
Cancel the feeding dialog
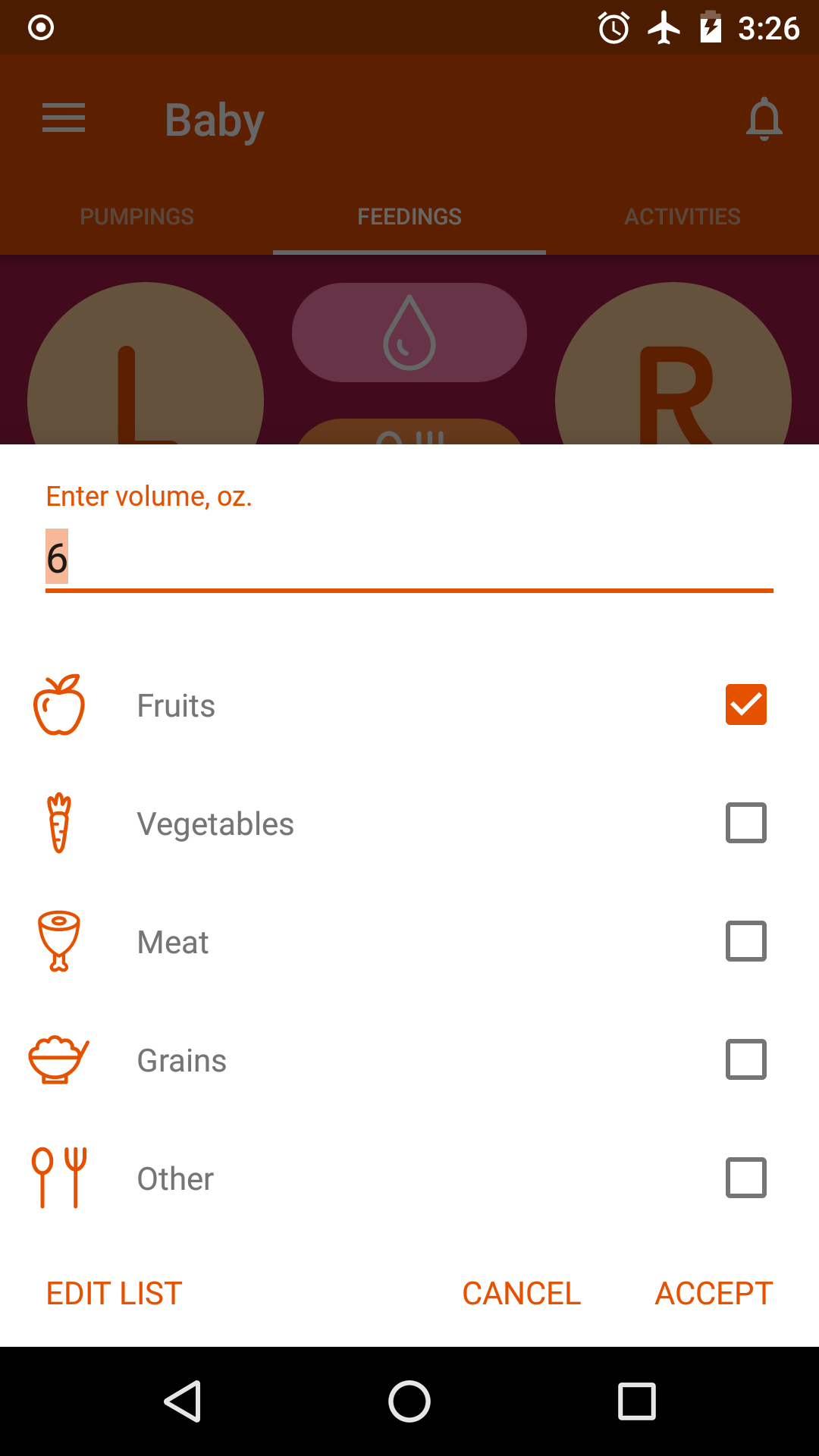[521, 1293]
